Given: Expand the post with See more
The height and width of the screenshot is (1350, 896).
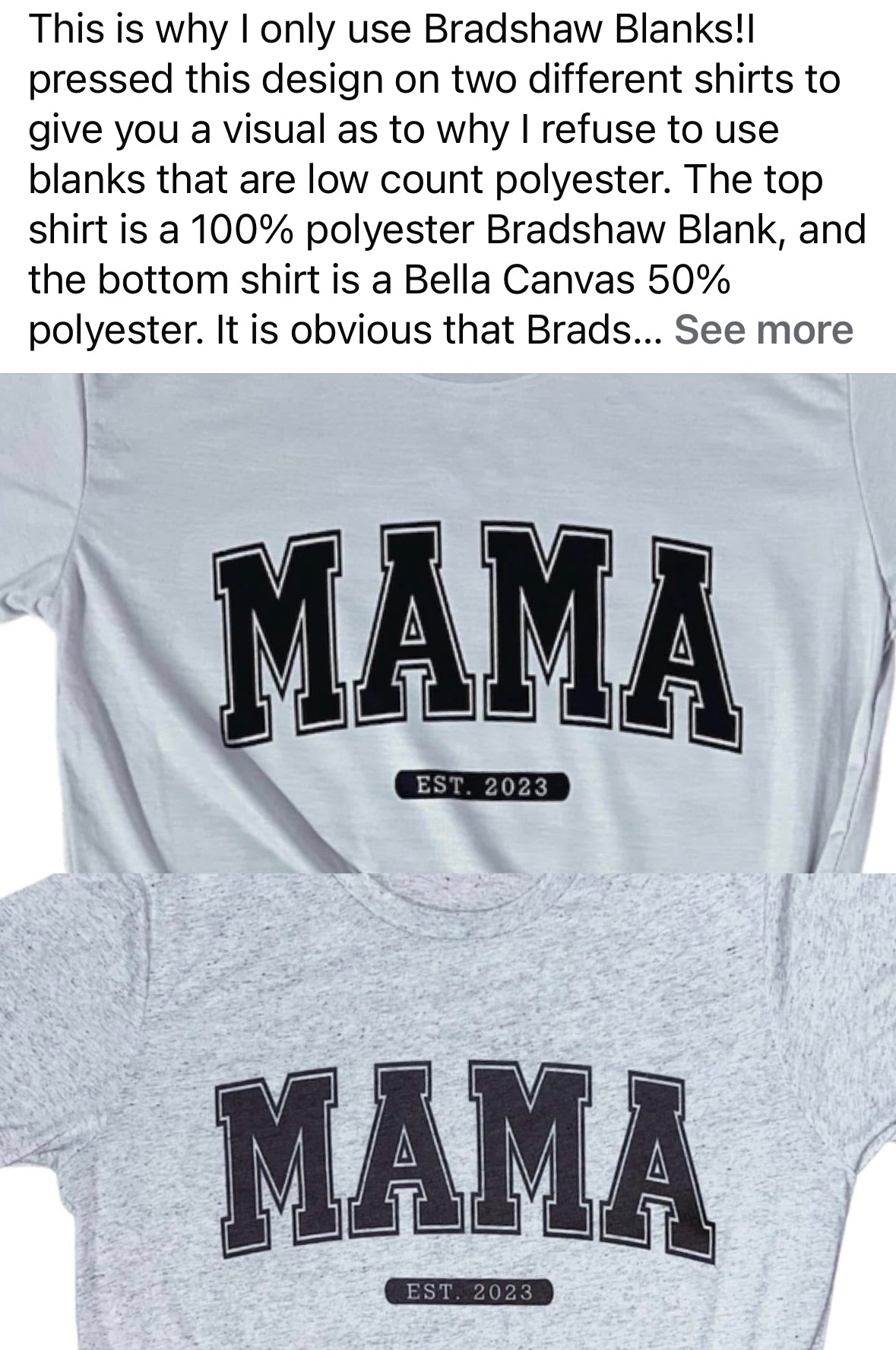Looking at the screenshot, I should click(x=763, y=330).
